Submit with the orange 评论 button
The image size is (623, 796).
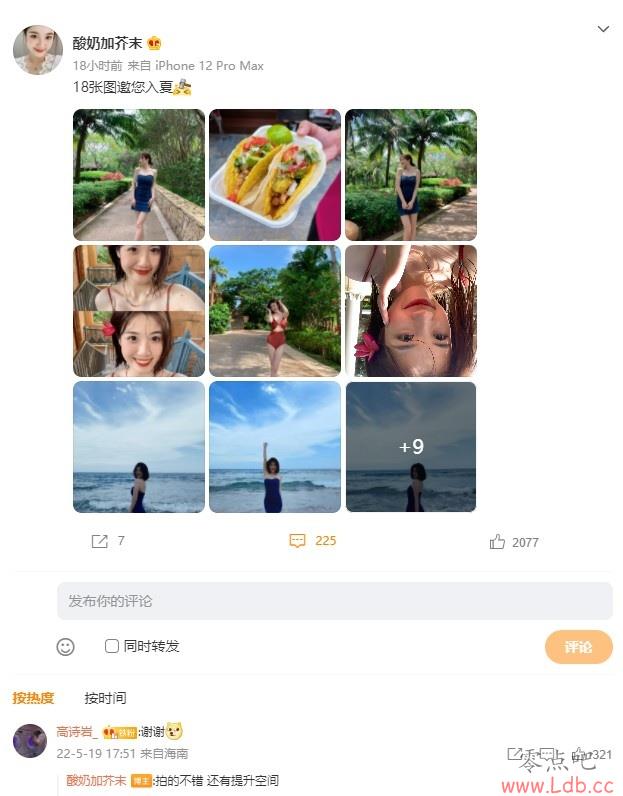[578, 647]
